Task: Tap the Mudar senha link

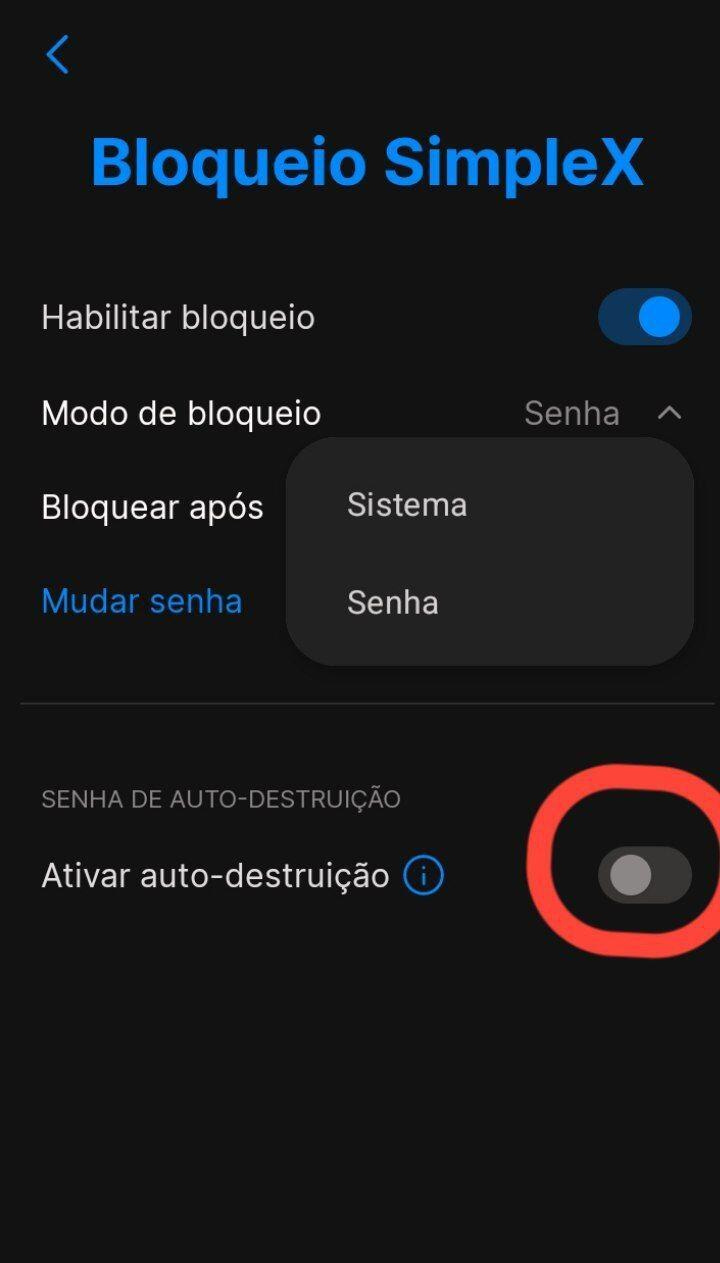Action: 142,601
